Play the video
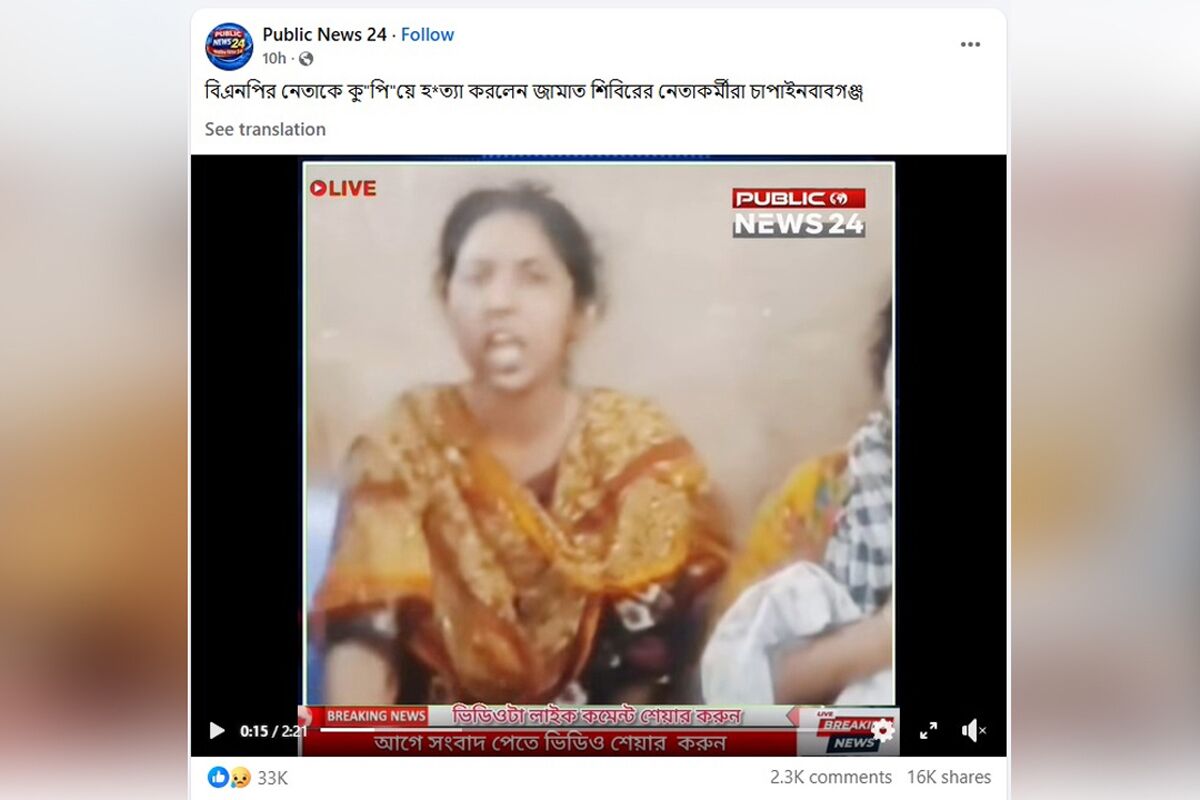Screen dimensions: 1200x800 tap(217, 731)
